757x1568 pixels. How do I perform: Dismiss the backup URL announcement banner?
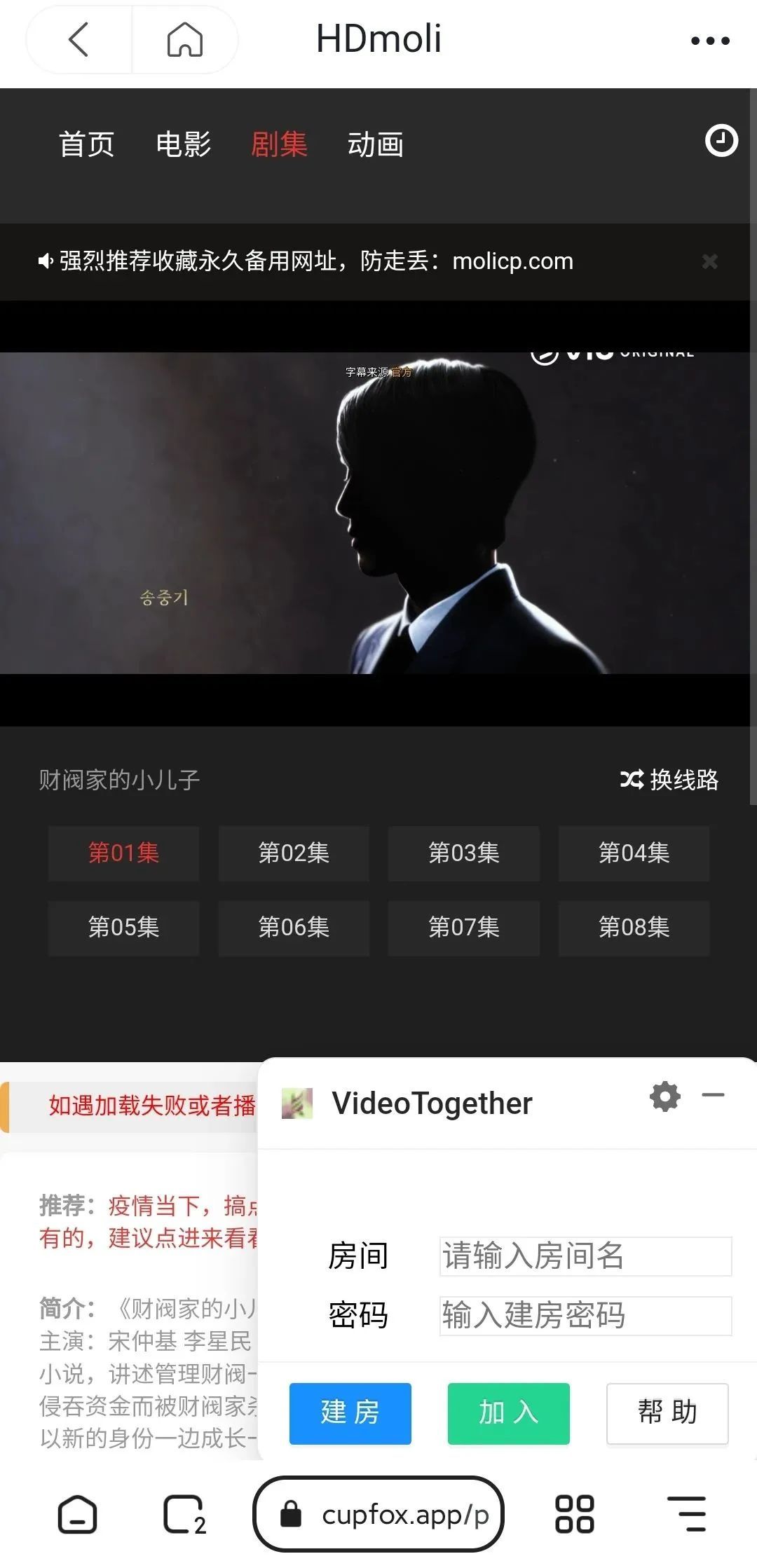click(x=709, y=261)
